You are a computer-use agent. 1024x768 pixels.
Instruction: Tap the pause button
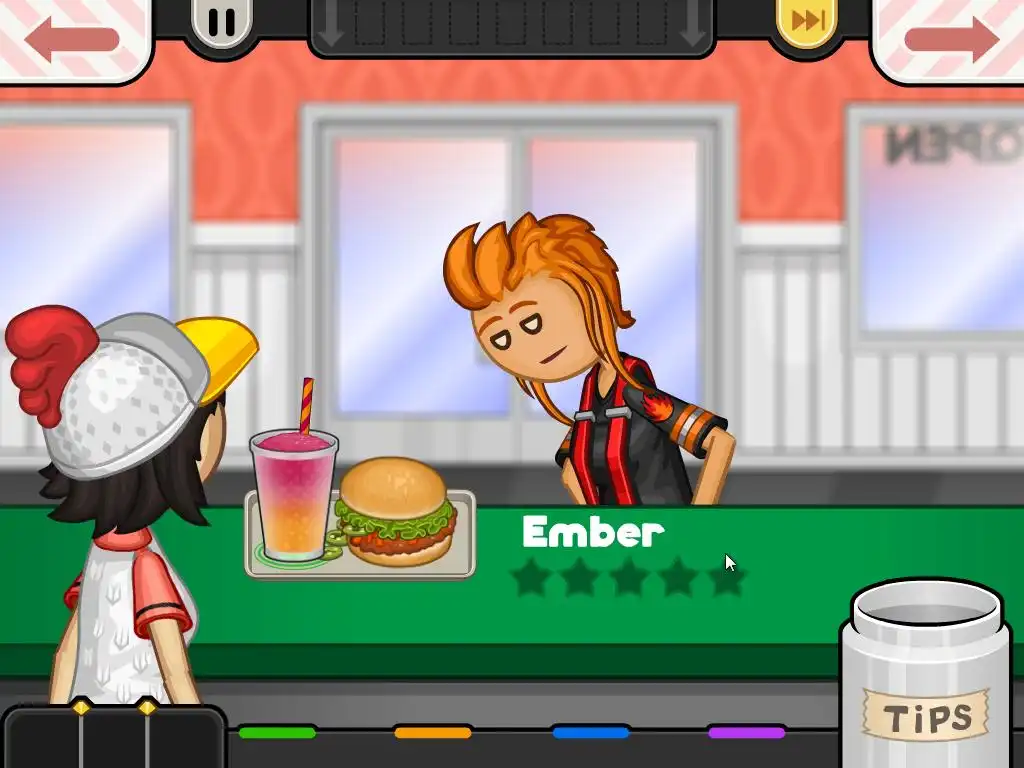pyautogui.click(x=222, y=22)
